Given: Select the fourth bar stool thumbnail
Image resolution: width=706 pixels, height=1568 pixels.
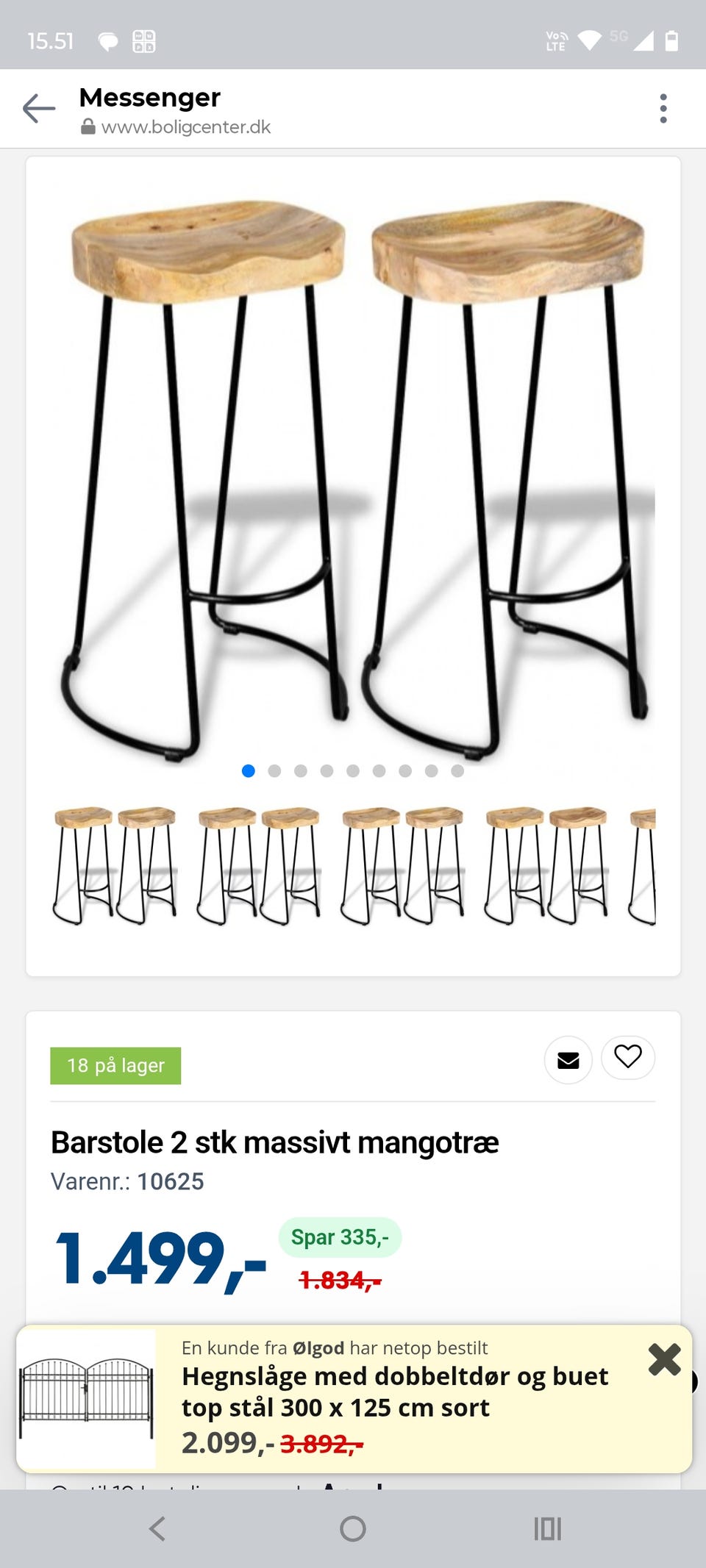Looking at the screenshot, I should [x=546, y=865].
